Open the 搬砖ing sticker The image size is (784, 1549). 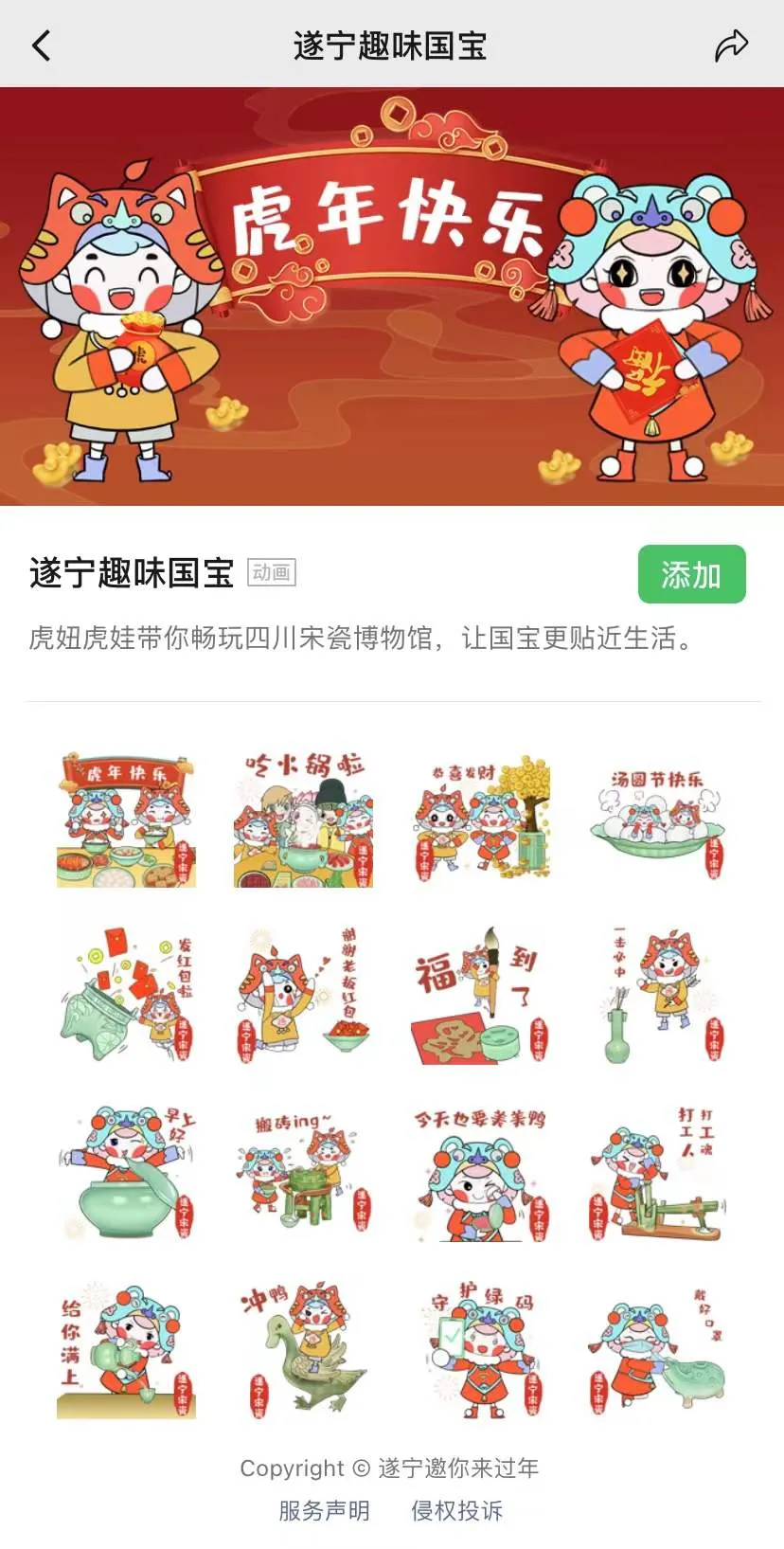(x=303, y=1173)
